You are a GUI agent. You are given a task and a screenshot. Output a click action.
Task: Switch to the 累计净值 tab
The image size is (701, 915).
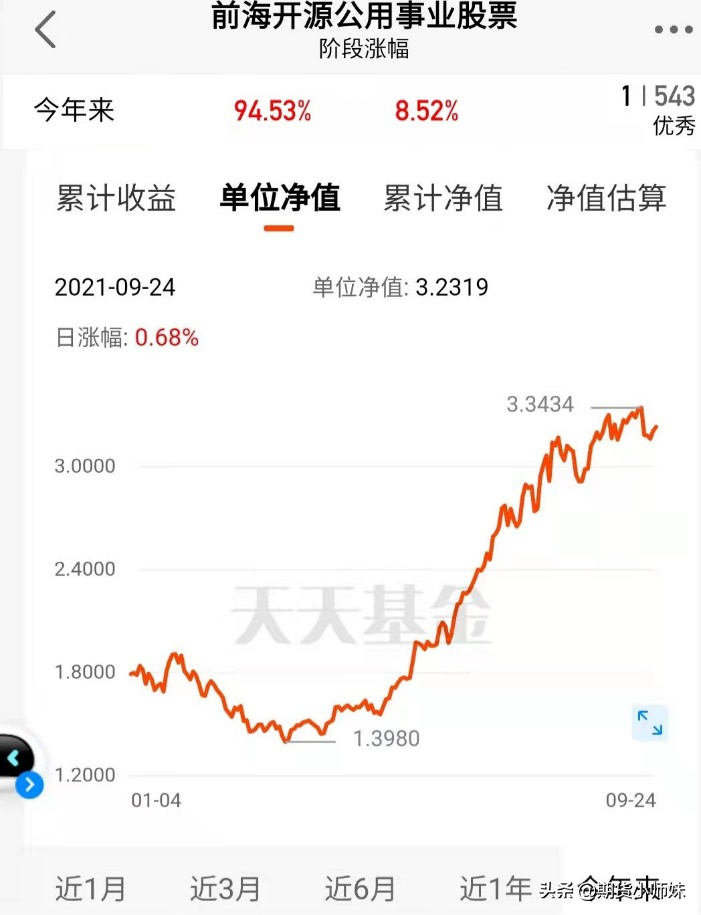443,198
